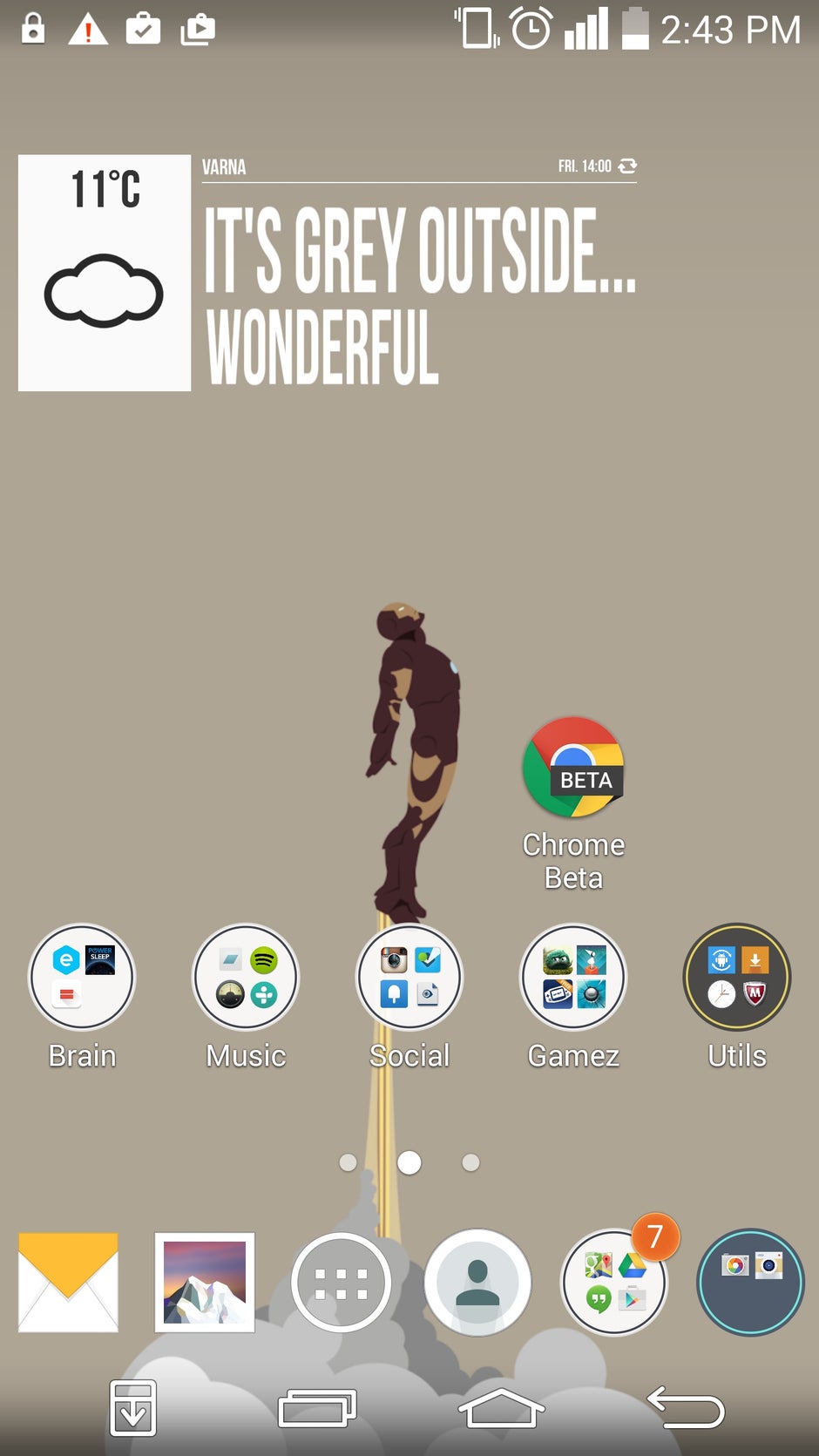Tap the back navigation button
819x1456 pixels.
pyautogui.click(x=686, y=1408)
